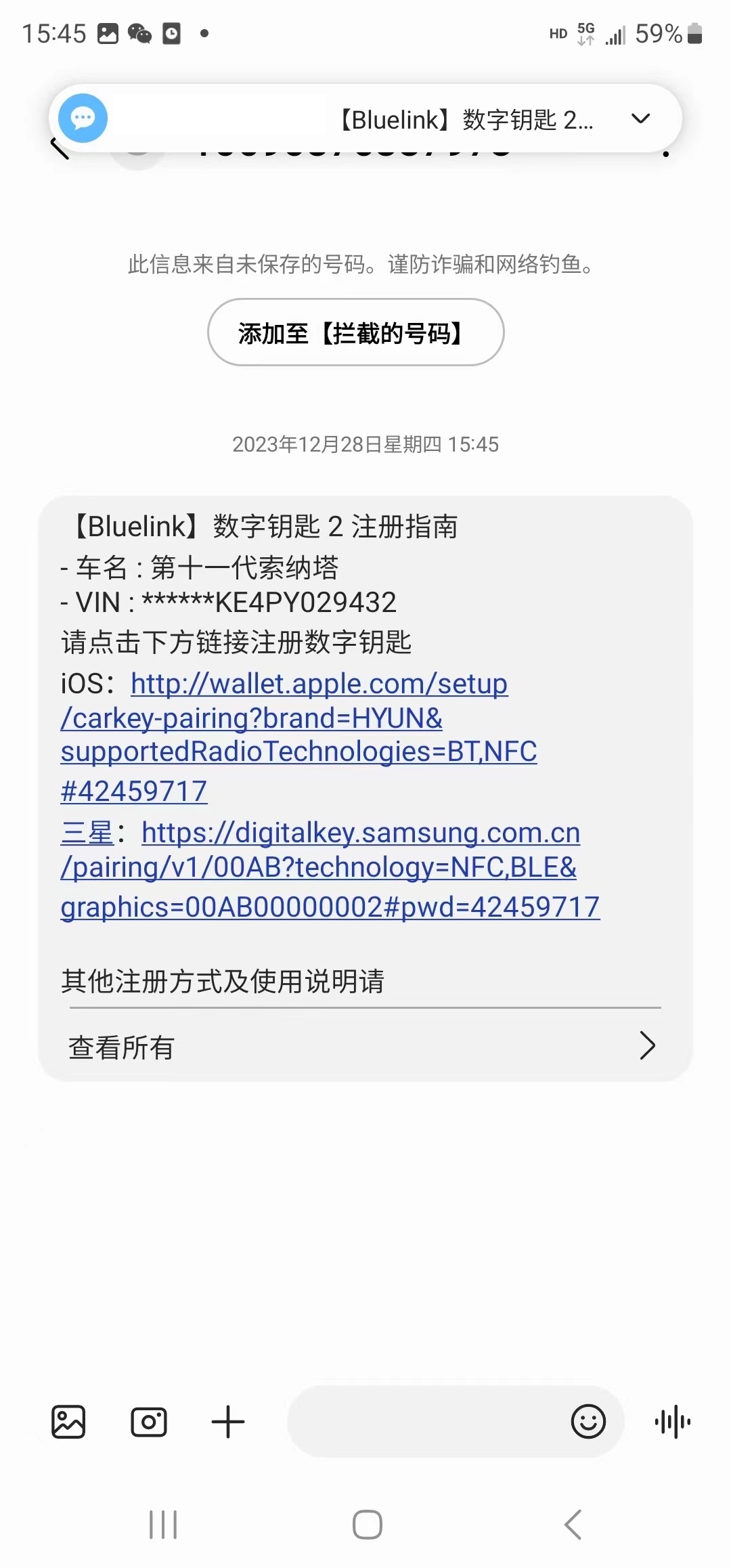Viewport: 731px width, 1568px height.
Task: Tap the battery indicator in the status bar
Action: tap(692, 33)
